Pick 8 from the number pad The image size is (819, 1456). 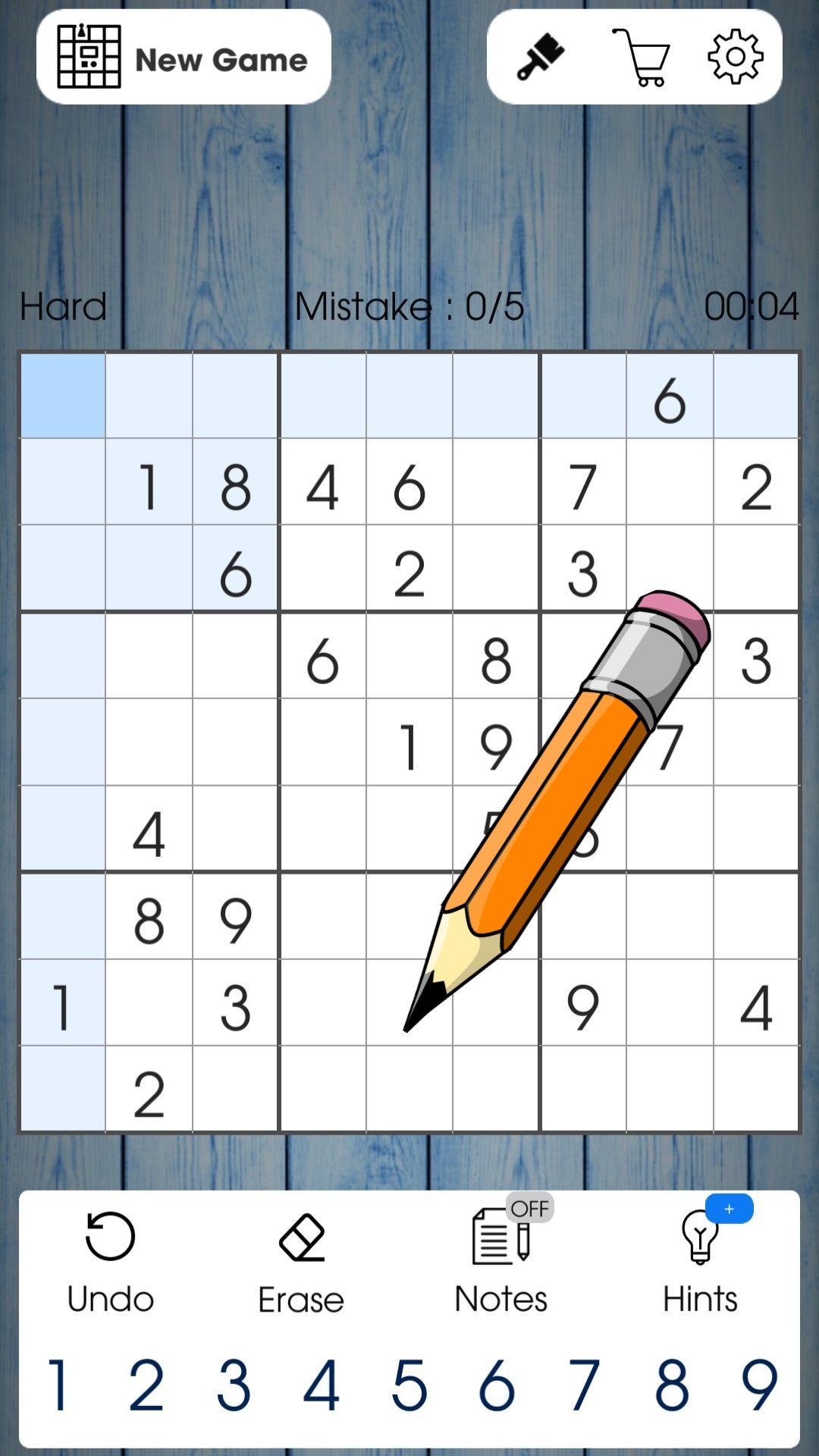672,1385
